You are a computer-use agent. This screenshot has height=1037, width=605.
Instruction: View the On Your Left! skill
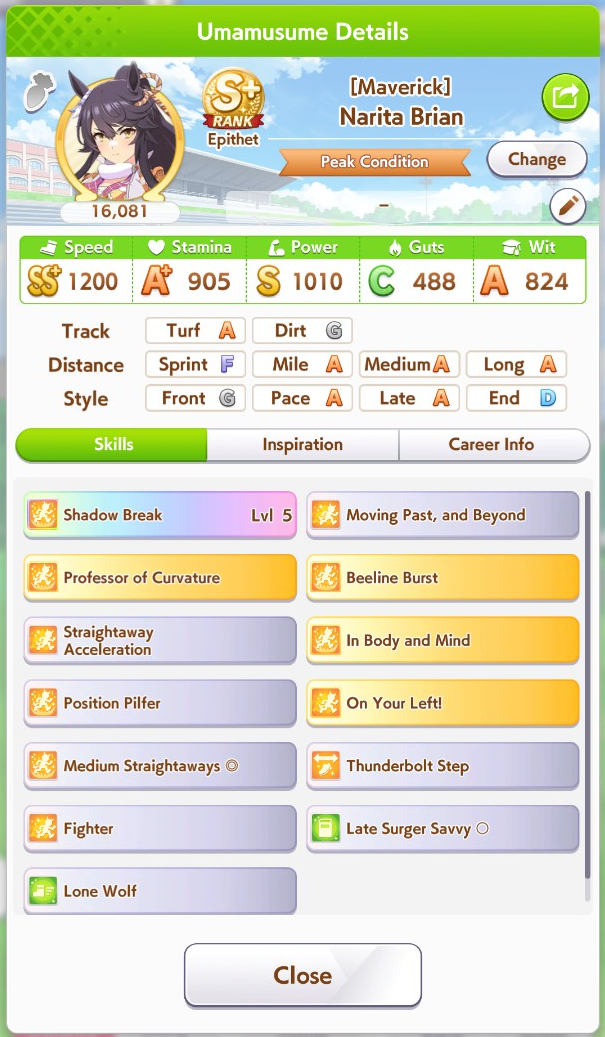click(442, 704)
